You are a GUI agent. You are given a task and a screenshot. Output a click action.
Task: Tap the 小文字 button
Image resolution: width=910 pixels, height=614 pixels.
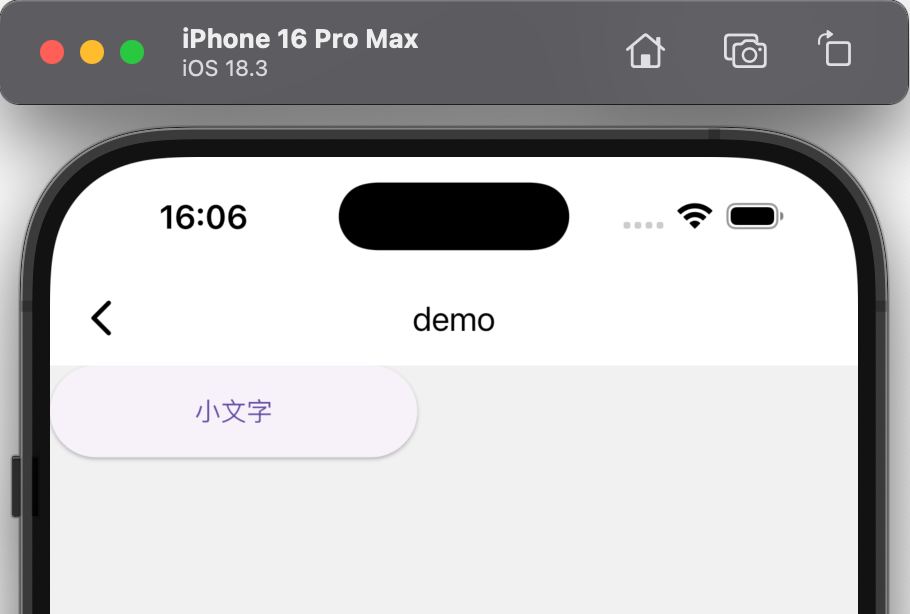pyautogui.click(x=234, y=412)
